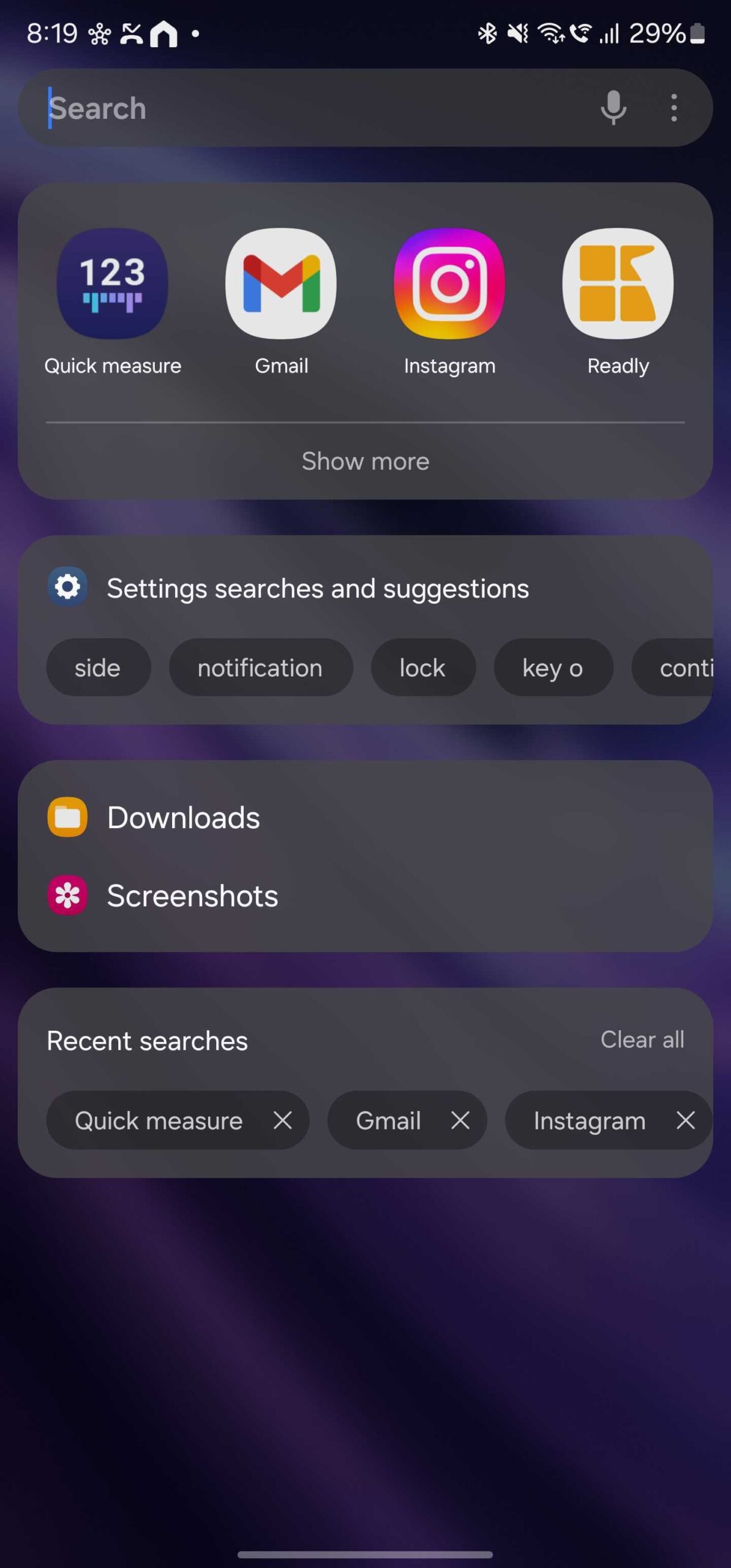
Task: Open the Readly app
Action: click(618, 284)
